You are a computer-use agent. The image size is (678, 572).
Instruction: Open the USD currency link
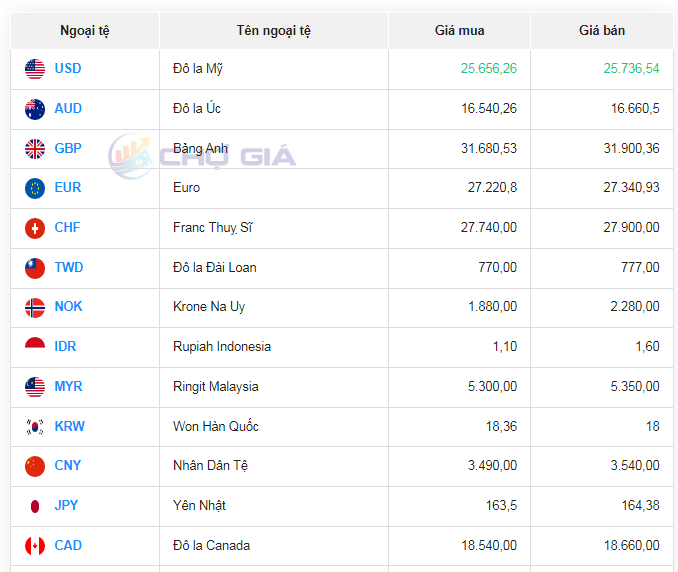68,69
